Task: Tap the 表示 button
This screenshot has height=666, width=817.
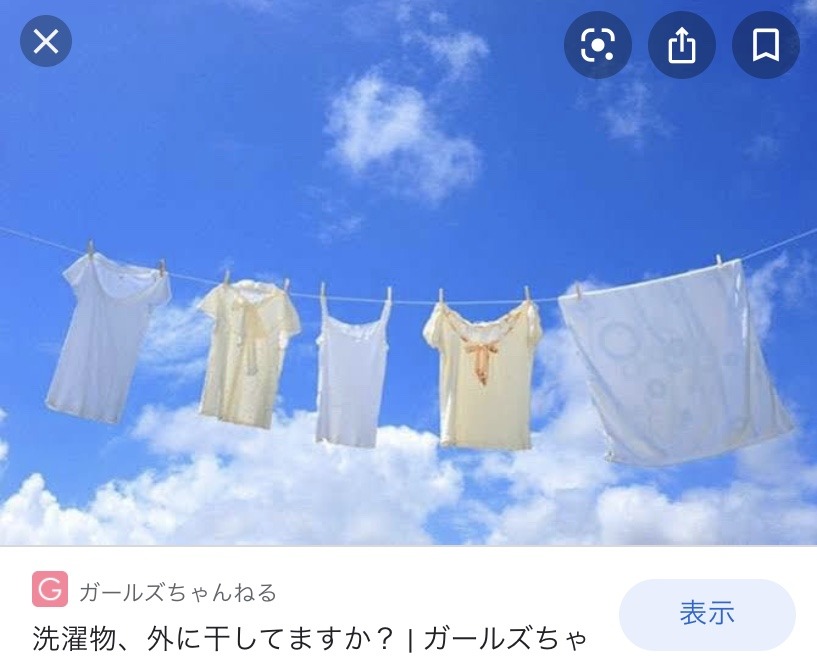Action: click(x=707, y=614)
